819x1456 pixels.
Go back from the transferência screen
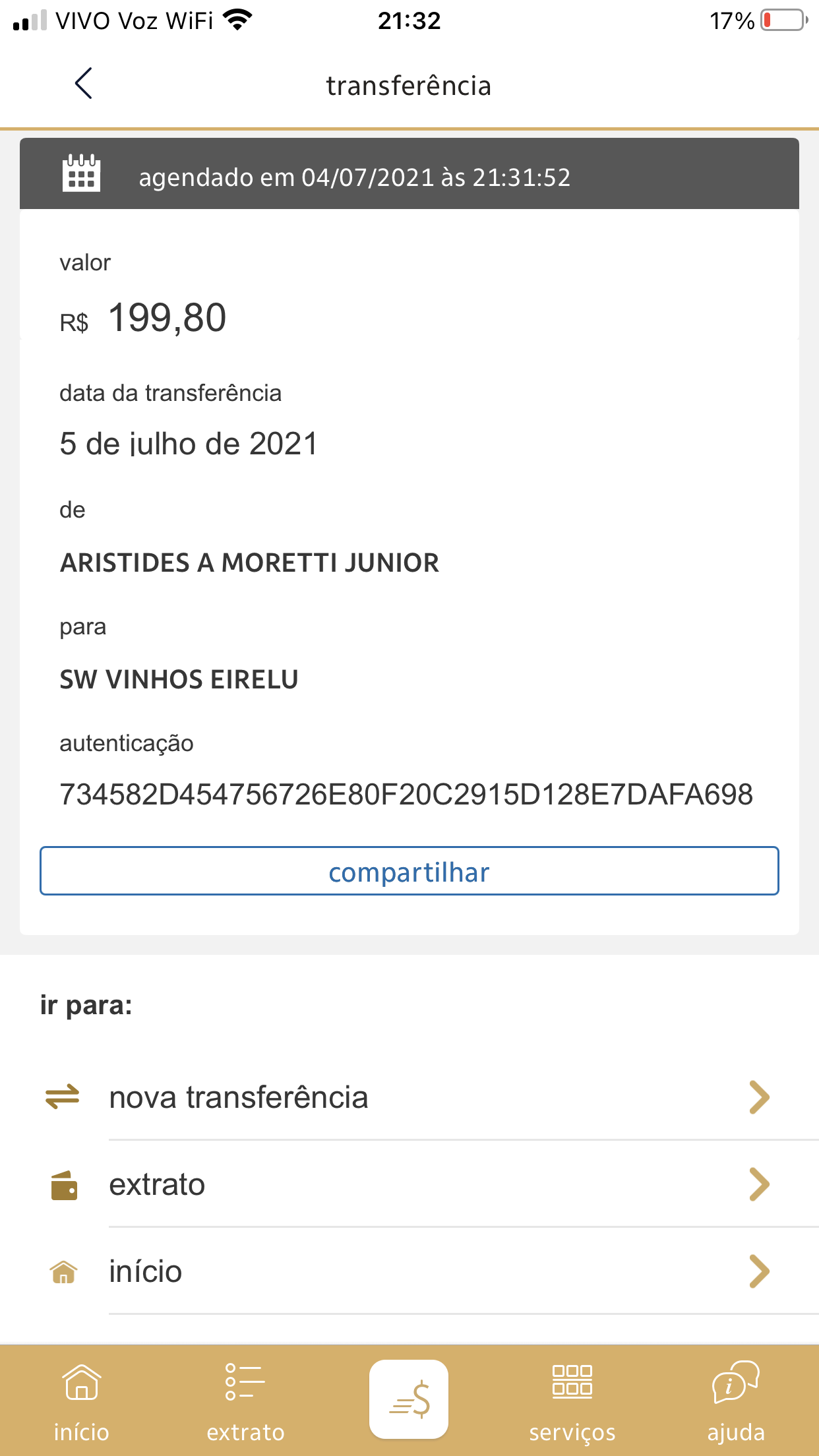tap(84, 84)
